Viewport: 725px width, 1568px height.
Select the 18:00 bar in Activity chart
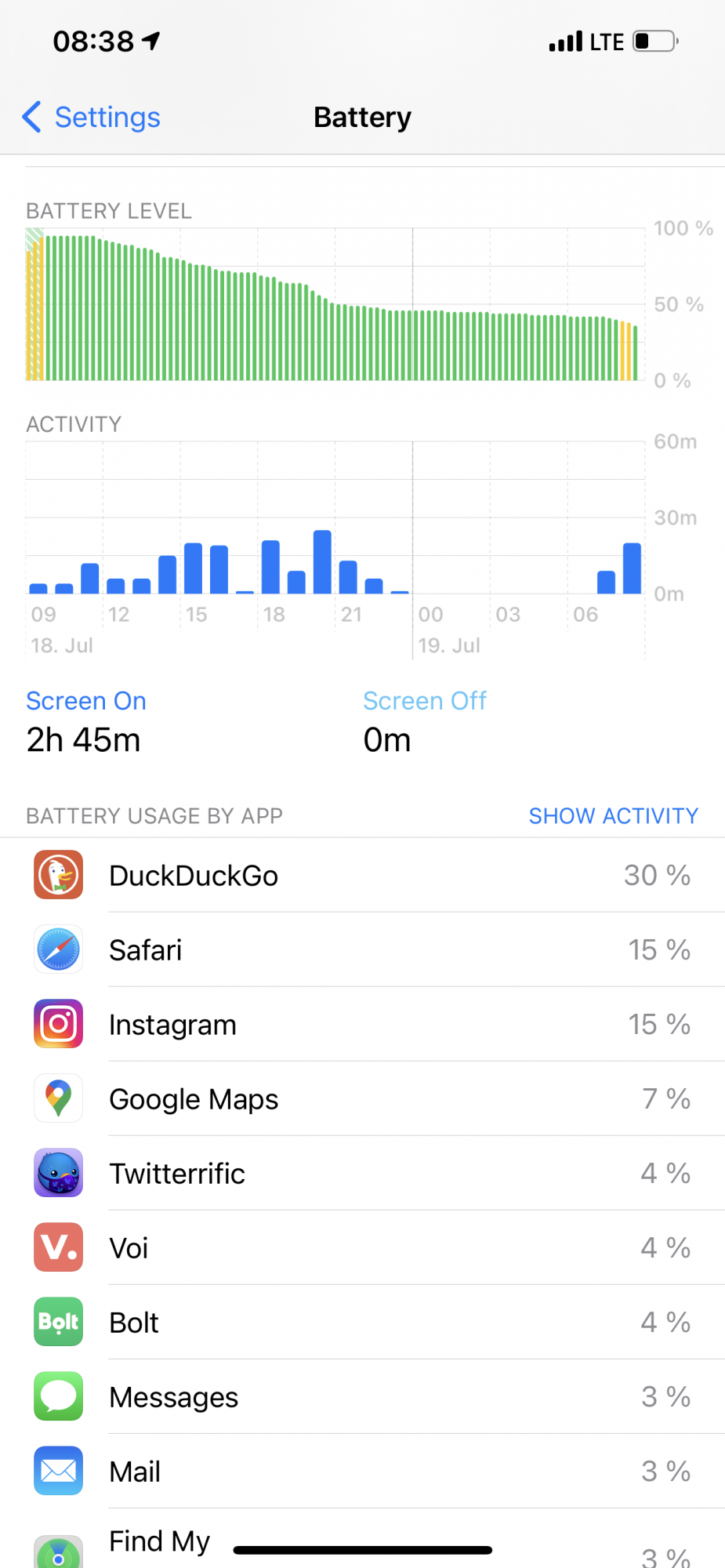(x=270, y=568)
